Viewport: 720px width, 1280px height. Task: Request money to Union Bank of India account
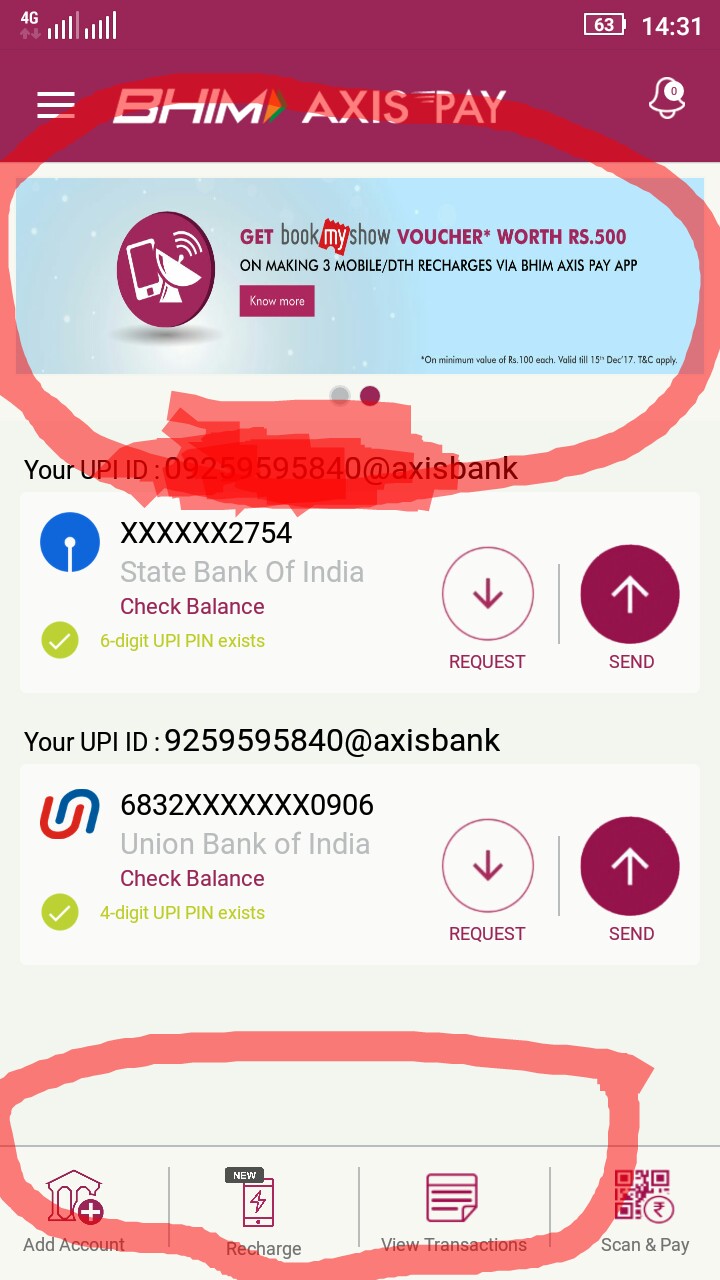[487, 867]
